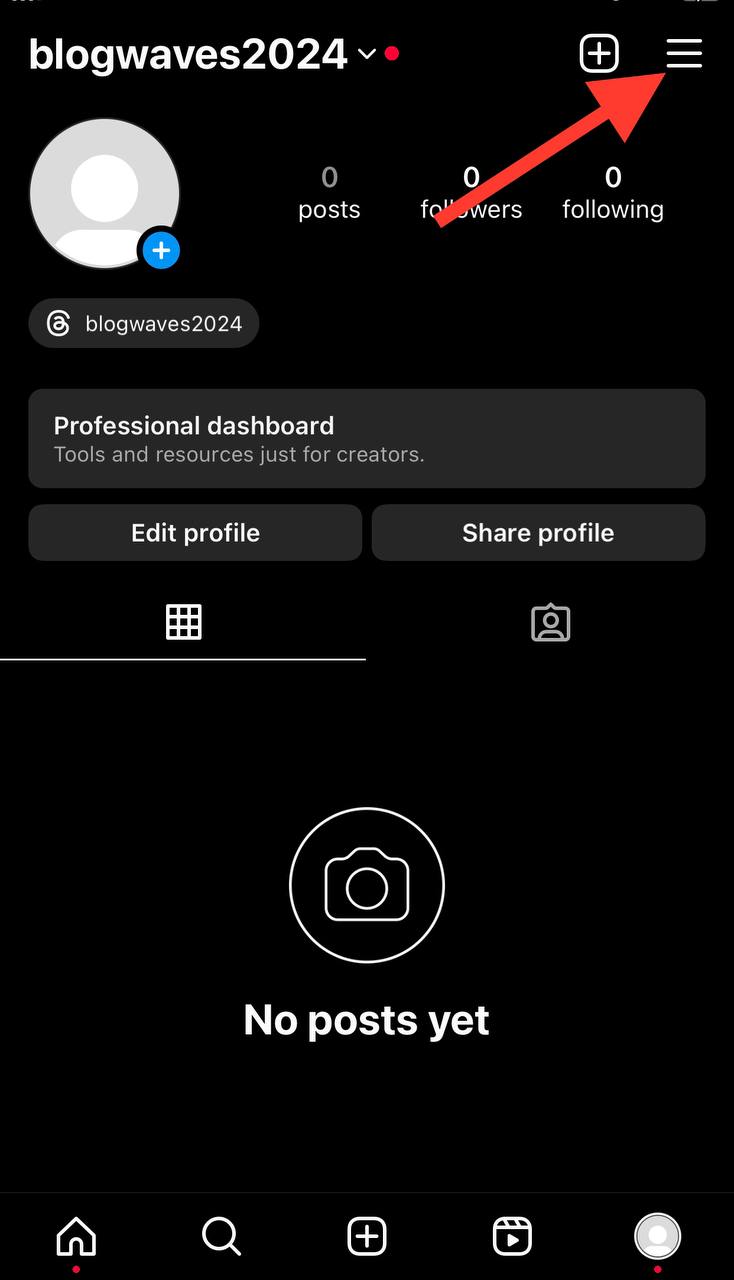Switch to the tagged photos tab
This screenshot has height=1280, width=734.
tap(550, 621)
